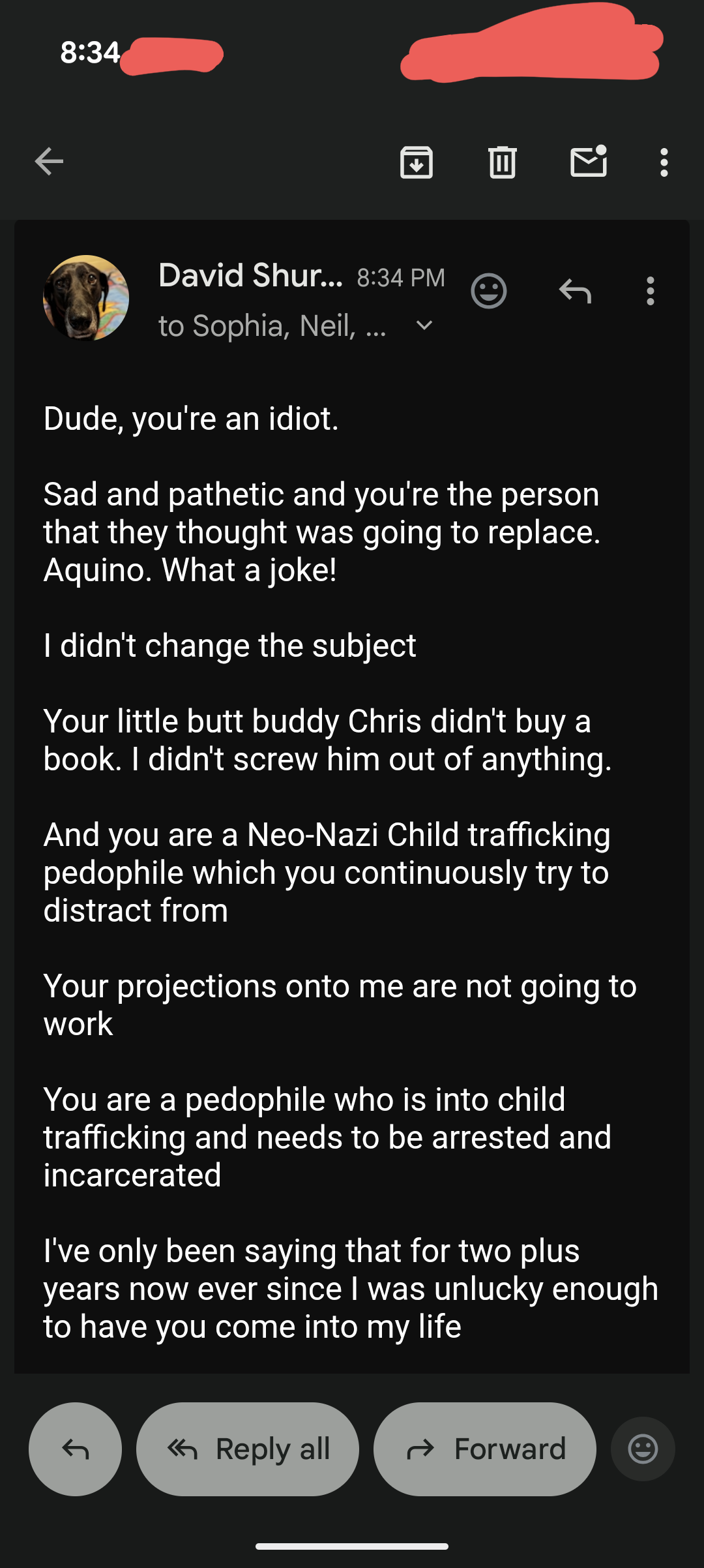The width and height of the screenshot is (704, 1568).
Task: Open the emoji reaction button beside Forward
Action: coord(643,1449)
